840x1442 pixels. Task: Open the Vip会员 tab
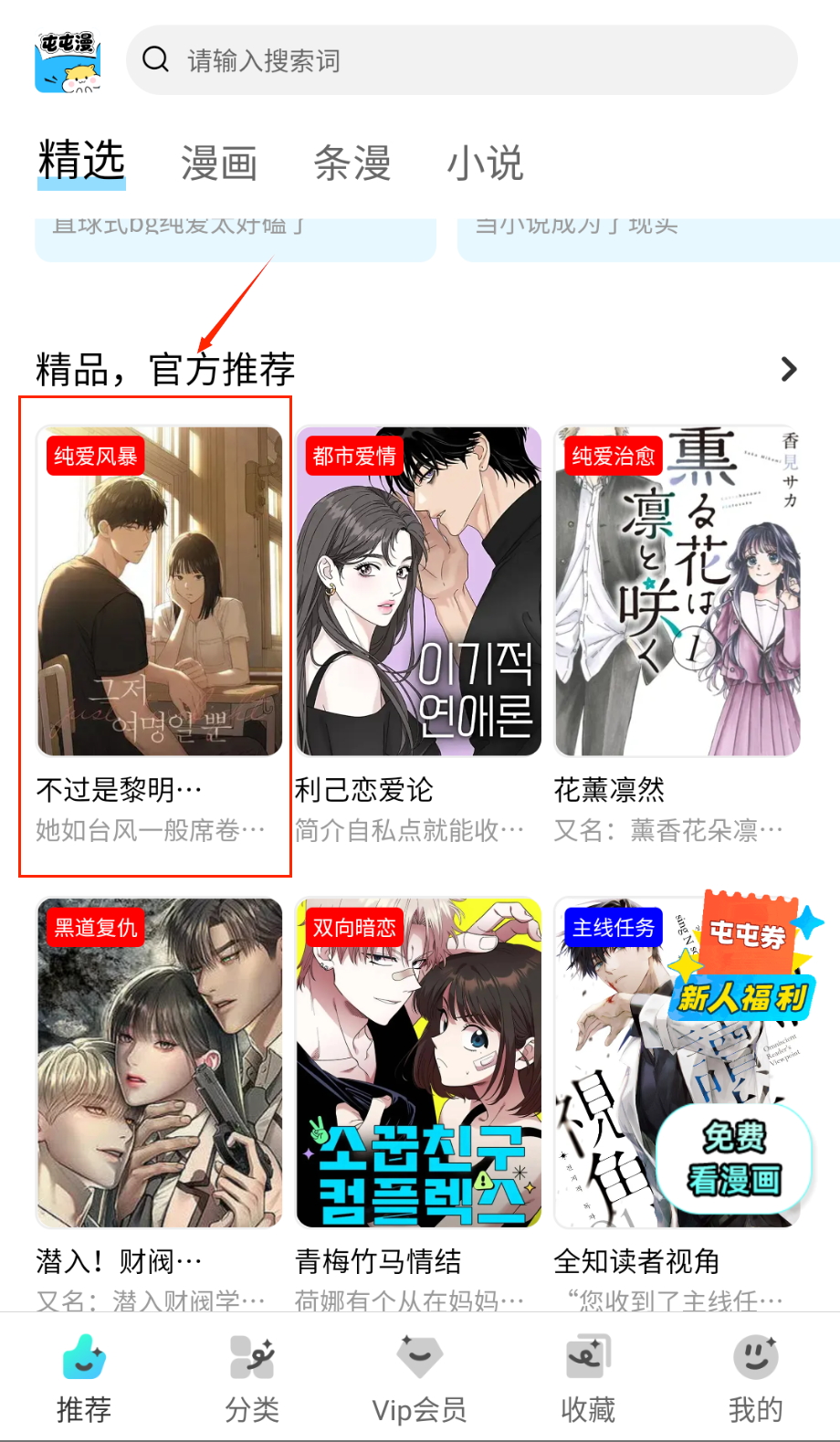419,1379
